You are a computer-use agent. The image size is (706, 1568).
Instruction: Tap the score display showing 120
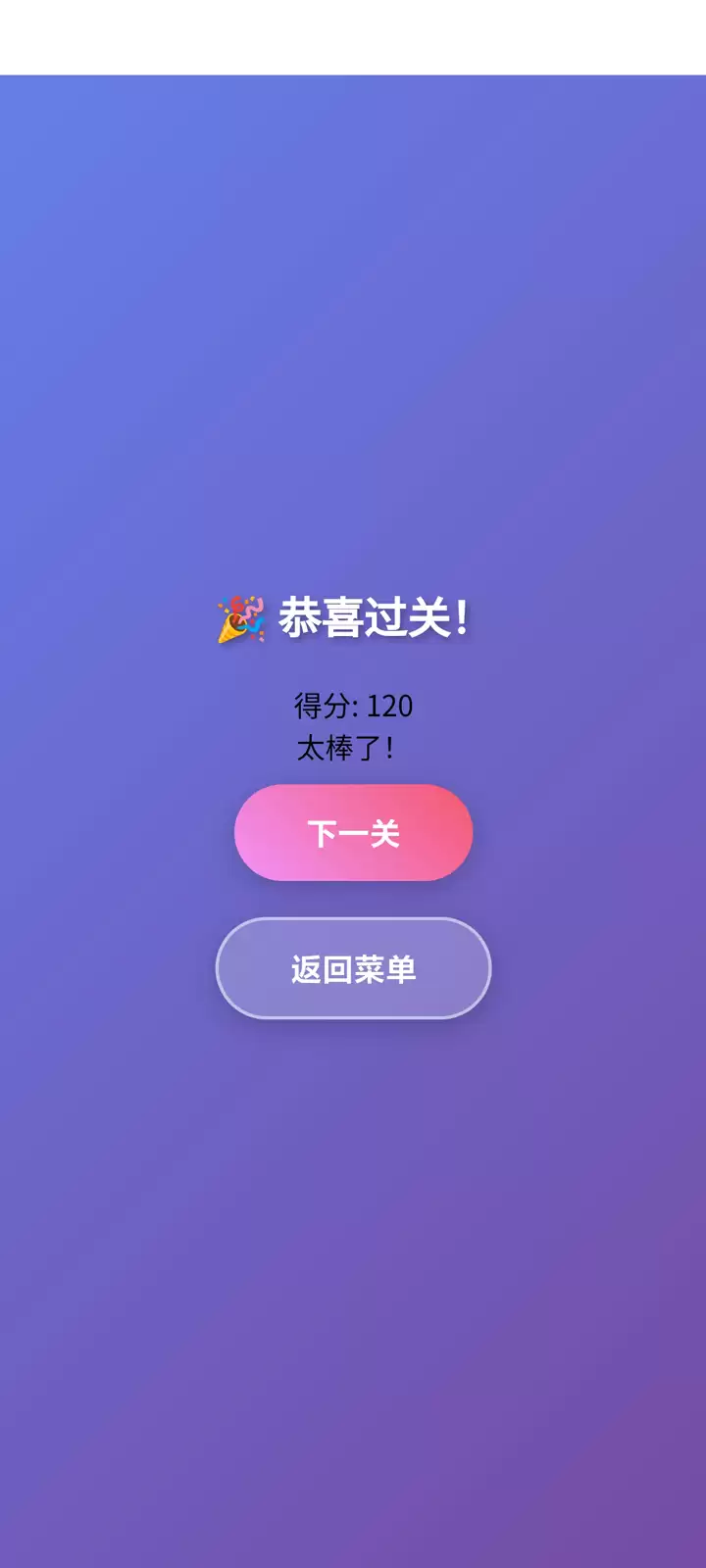click(353, 704)
